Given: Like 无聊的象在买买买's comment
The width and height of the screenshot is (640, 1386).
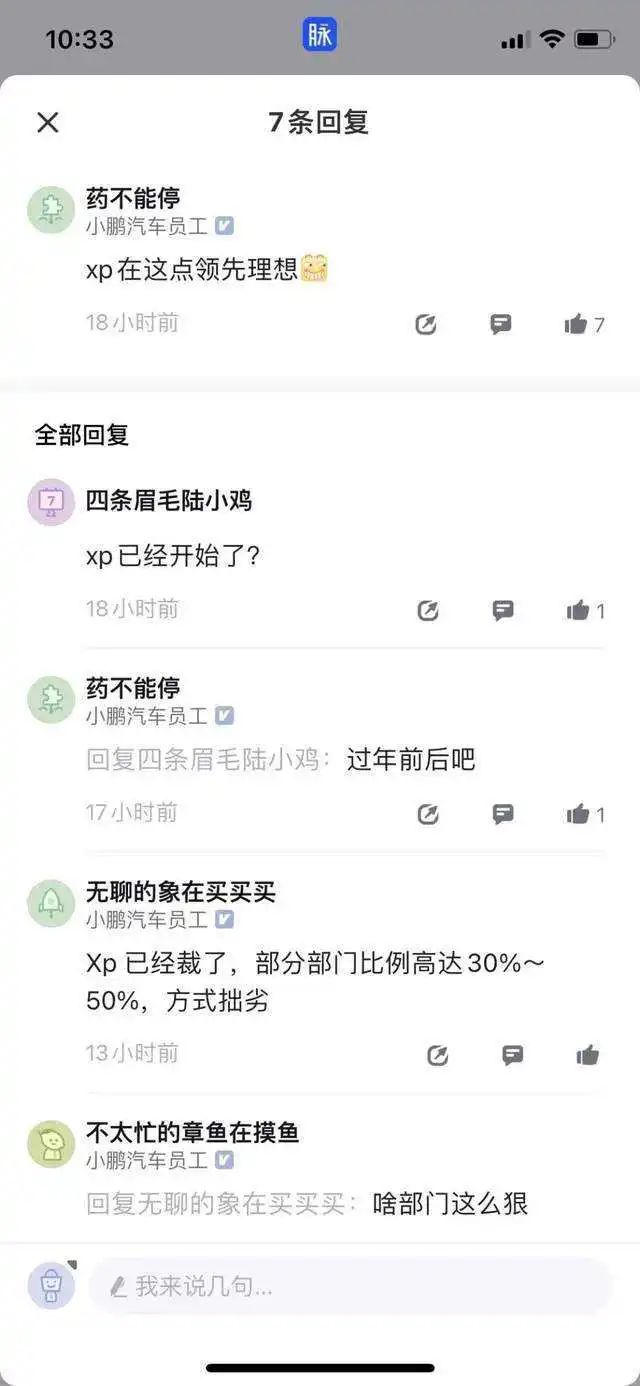Looking at the screenshot, I should tap(588, 1055).
